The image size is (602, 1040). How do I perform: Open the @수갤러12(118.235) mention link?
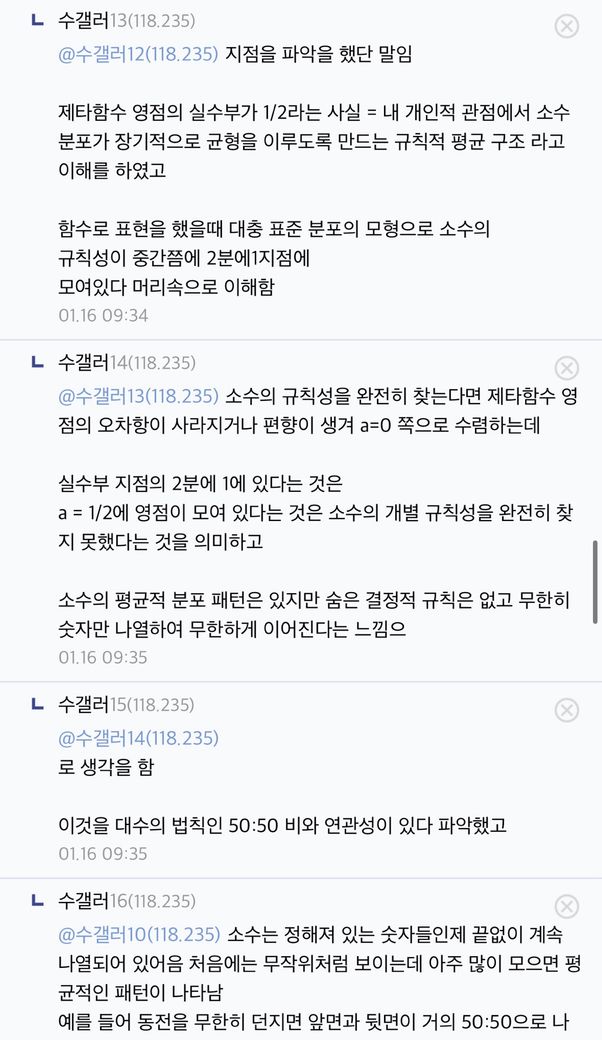pos(138,54)
